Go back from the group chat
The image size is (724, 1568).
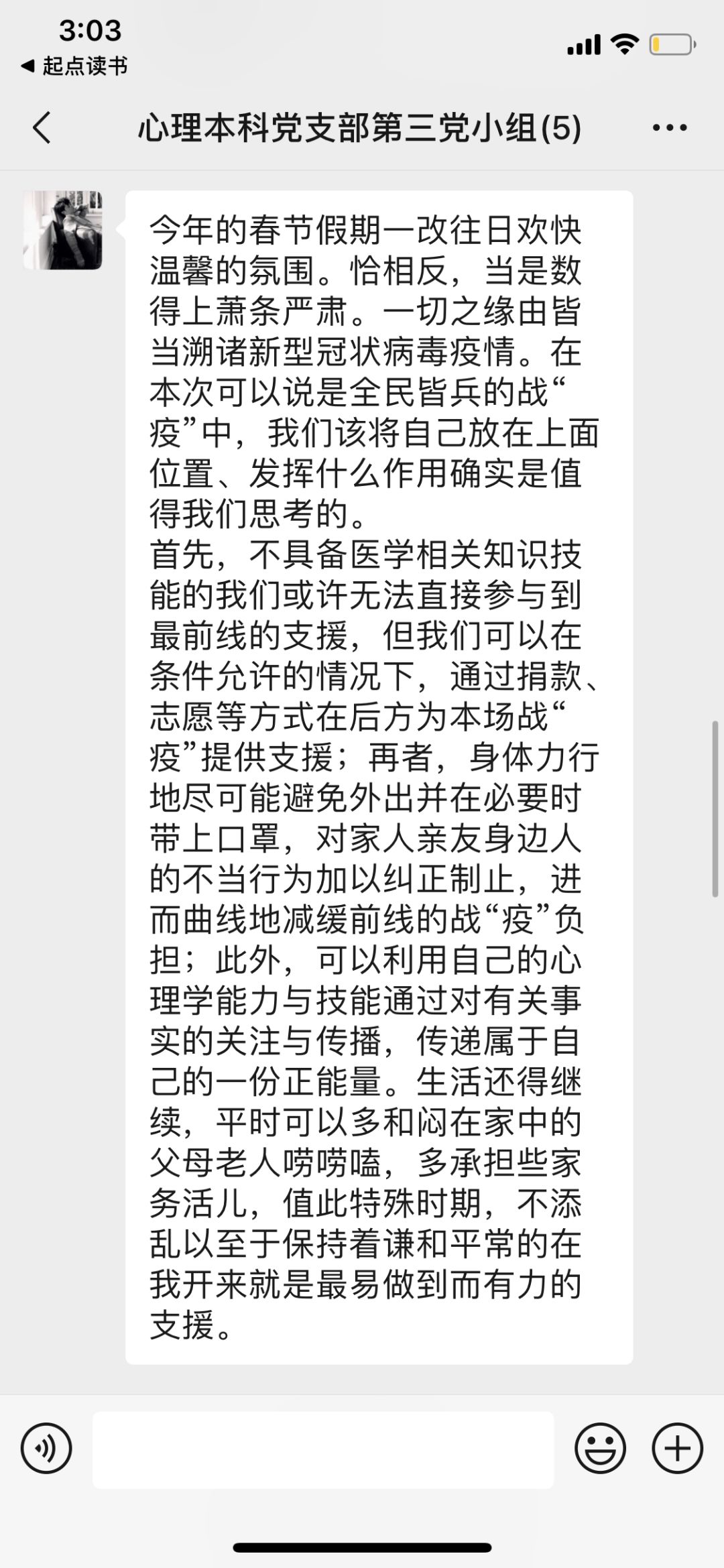(x=42, y=127)
